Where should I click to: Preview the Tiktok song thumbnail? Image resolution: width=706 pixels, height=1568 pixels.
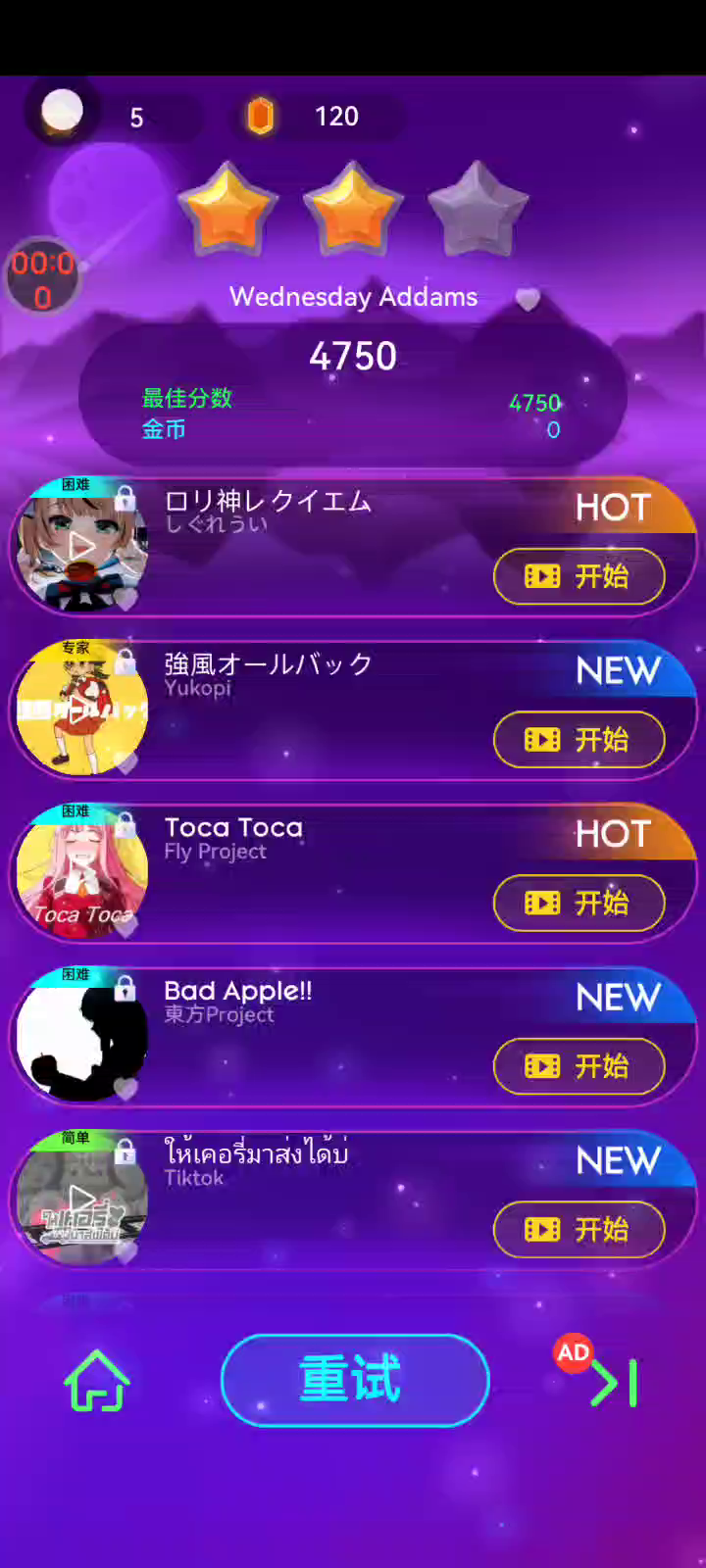pos(82,1202)
